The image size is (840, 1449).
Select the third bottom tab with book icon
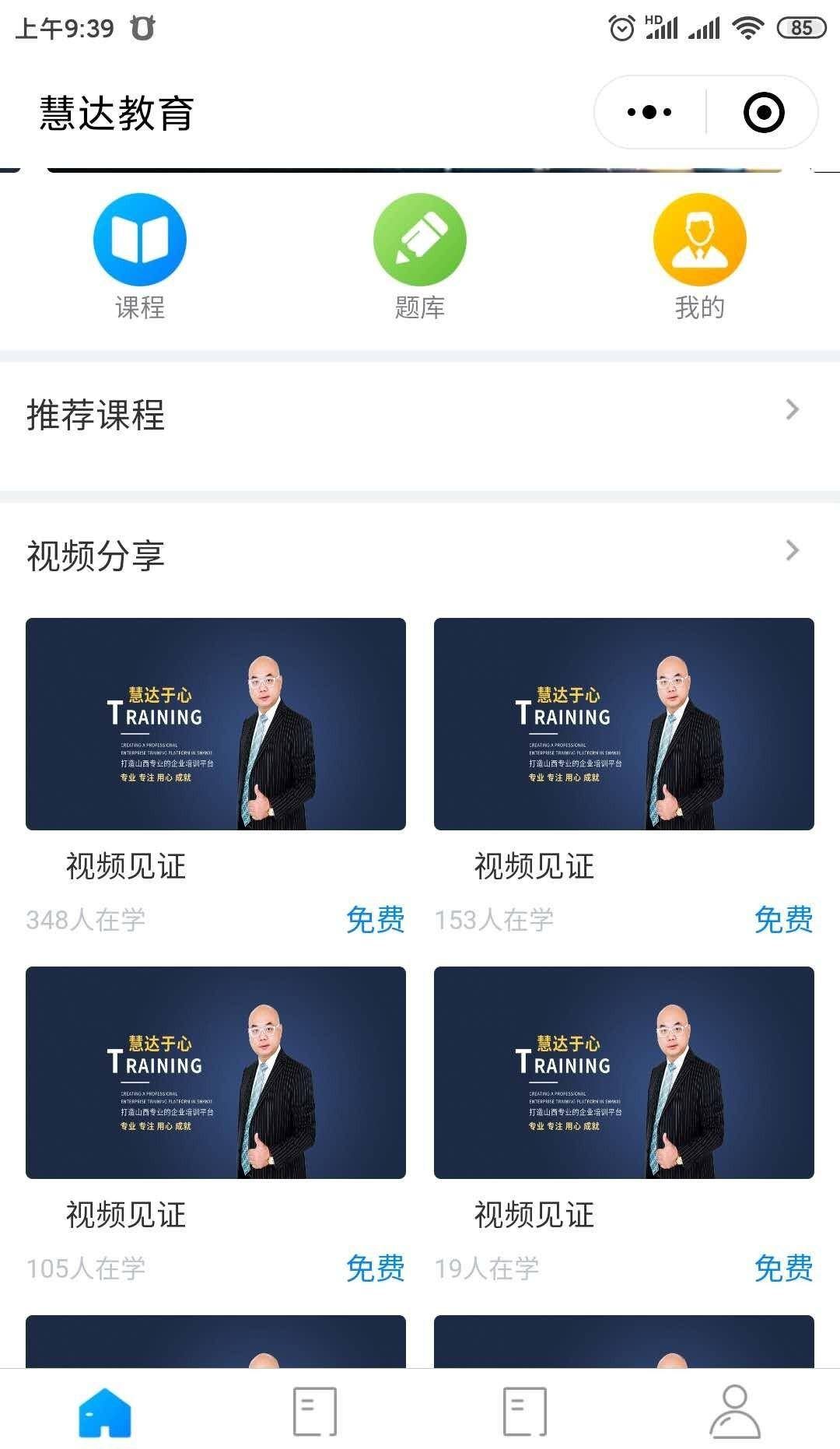click(525, 1411)
